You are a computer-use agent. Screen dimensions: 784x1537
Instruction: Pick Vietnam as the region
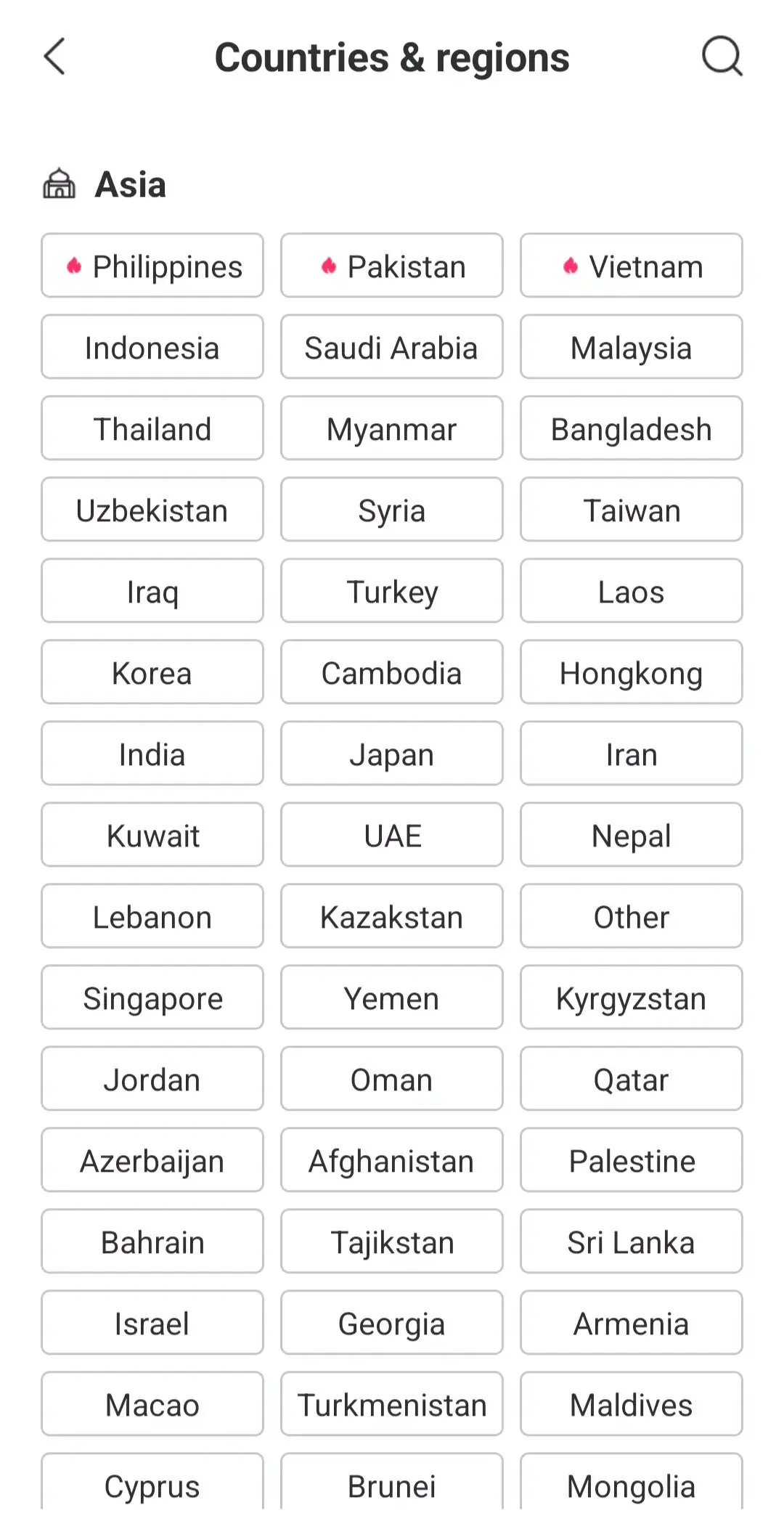(631, 266)
